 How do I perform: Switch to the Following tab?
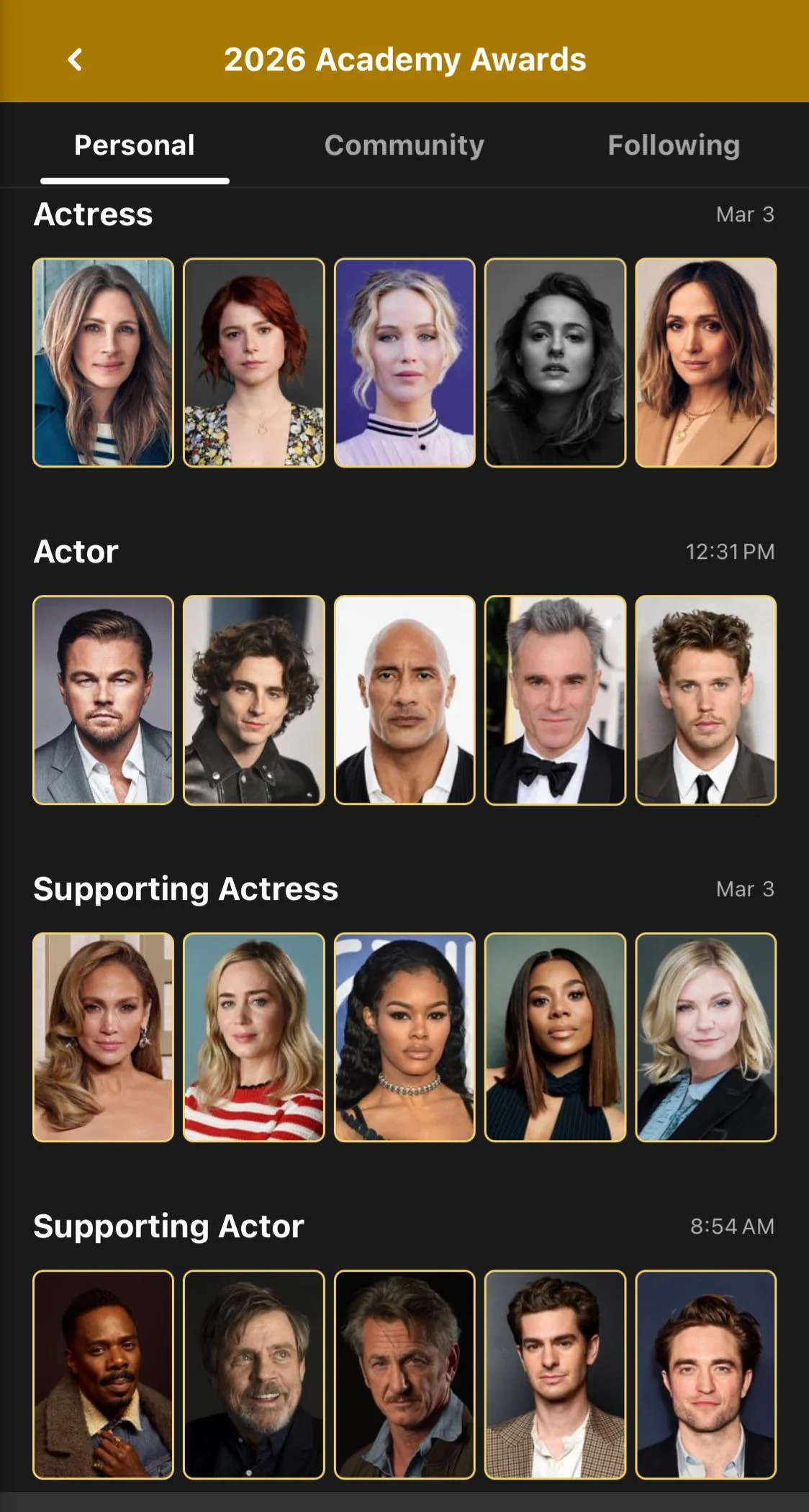point(673,145)
